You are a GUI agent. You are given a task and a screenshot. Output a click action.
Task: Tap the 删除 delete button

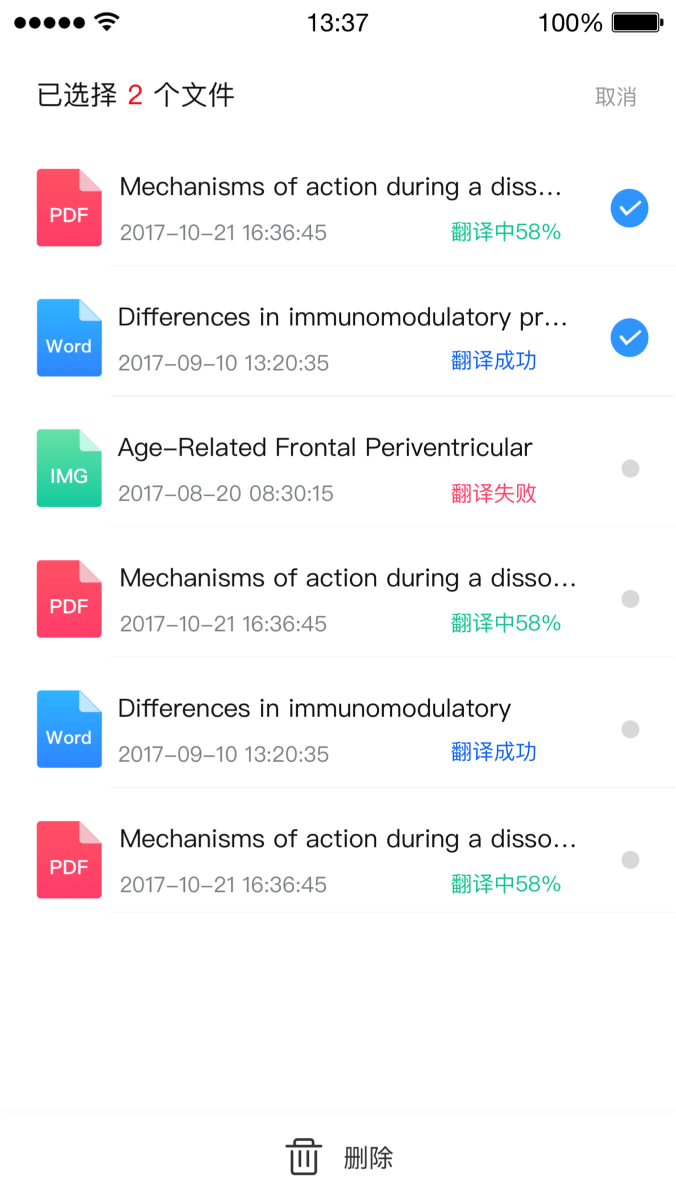(x=339, y=1158)
